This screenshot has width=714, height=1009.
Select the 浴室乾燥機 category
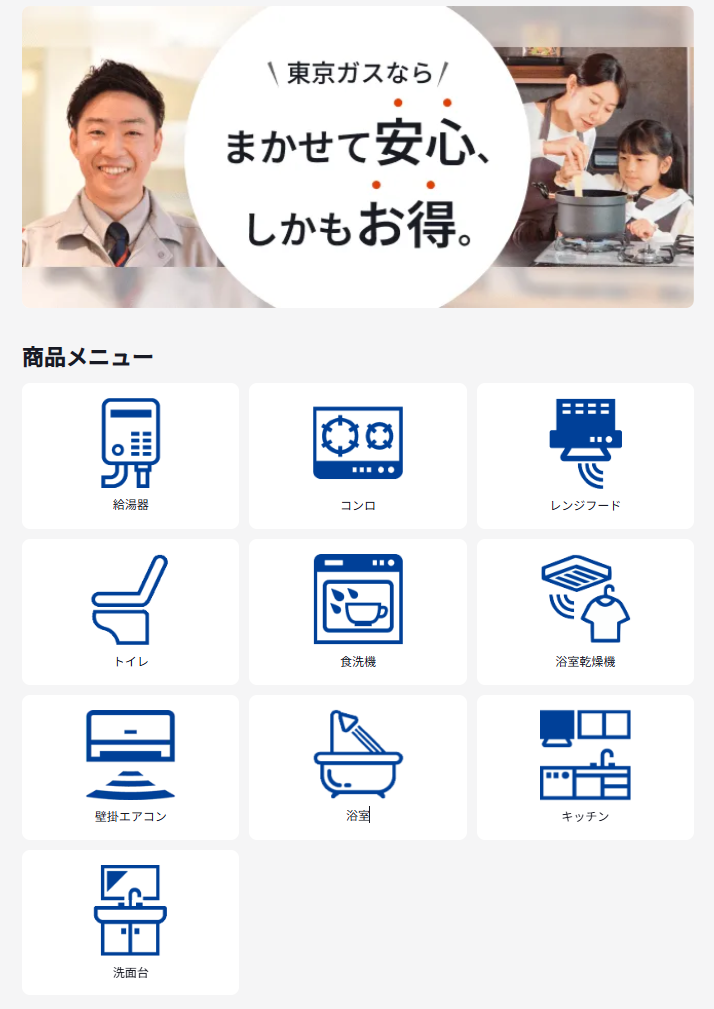tap(585, 612)
